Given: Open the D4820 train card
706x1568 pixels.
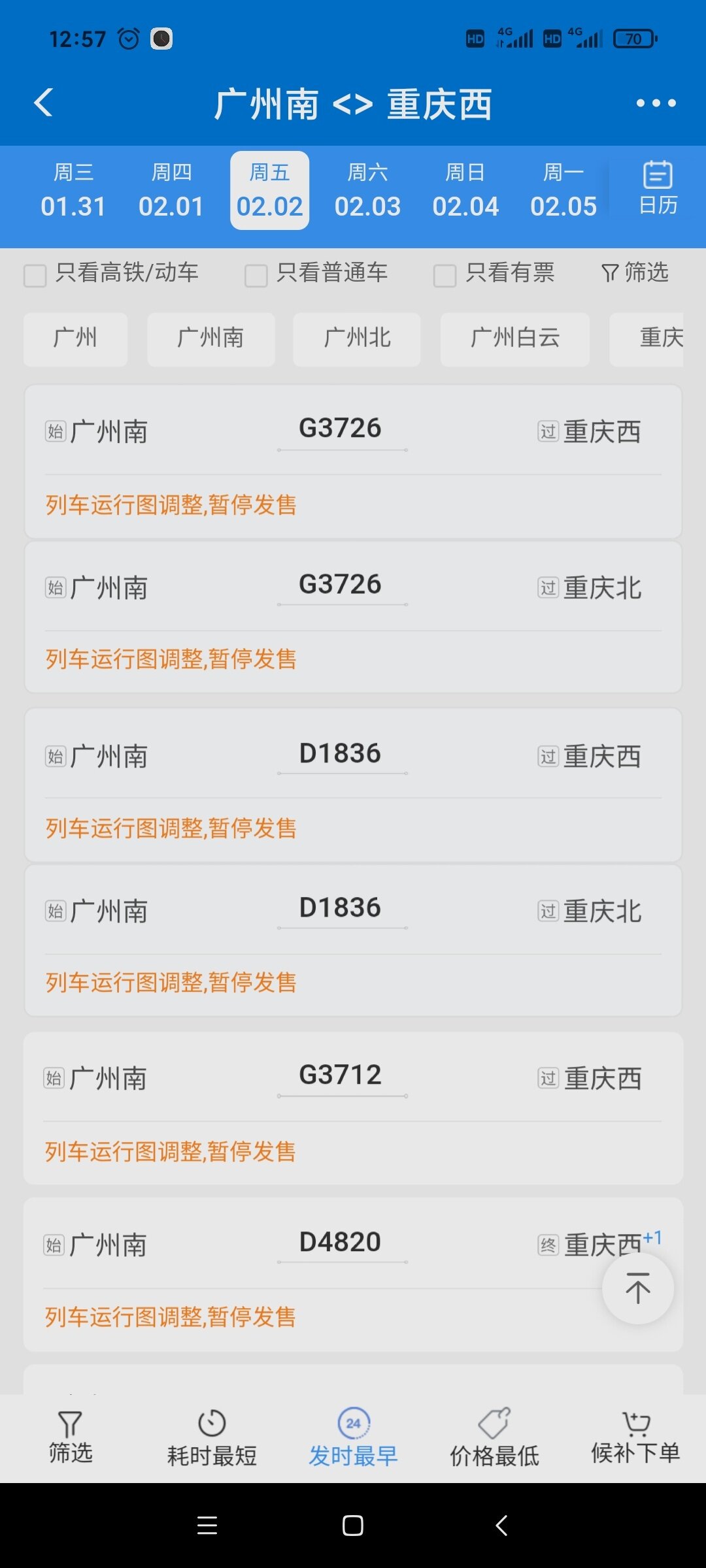Looking at the screenshot, I should (353, 1275).
